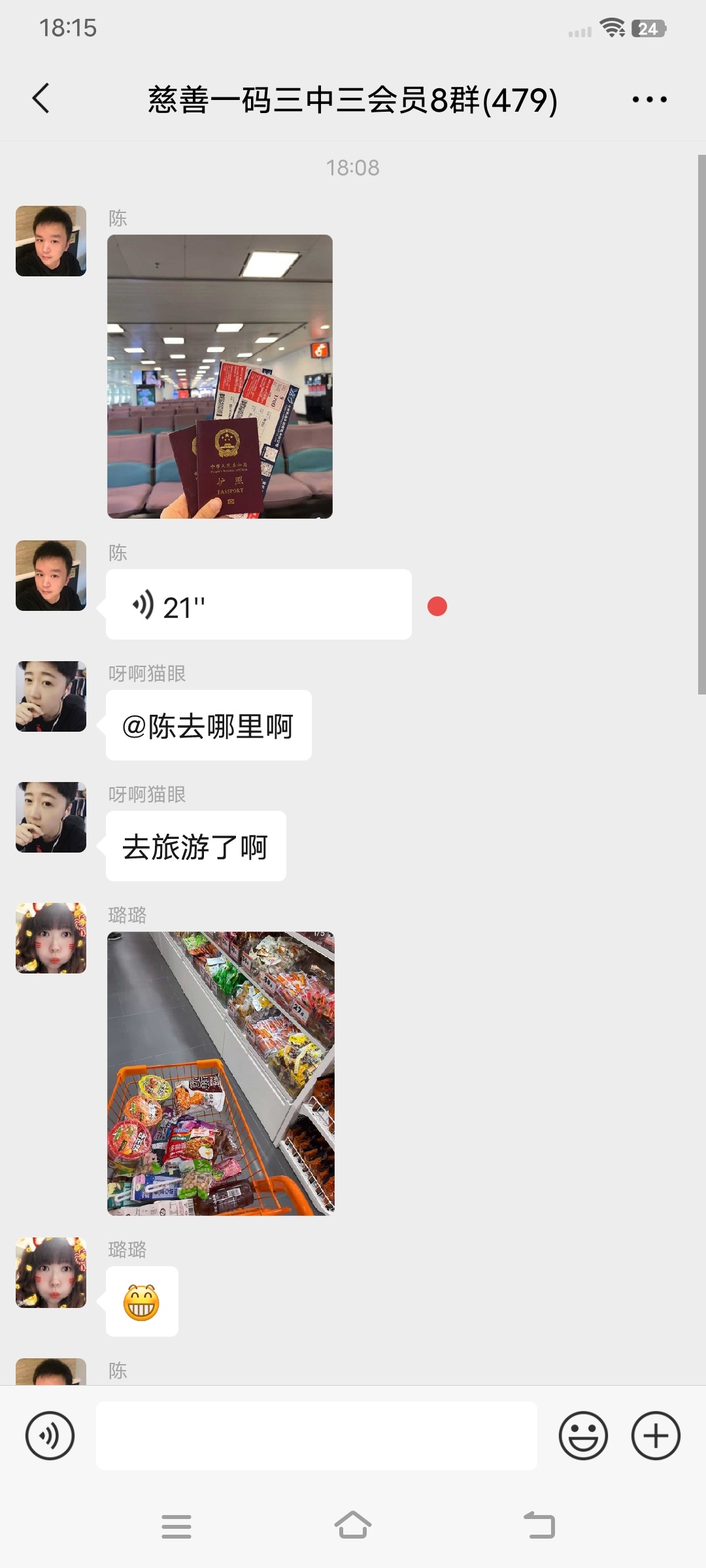Focus the message text field
Image resolution: width=706 pixels, height=1568 pixels.
316,1435
